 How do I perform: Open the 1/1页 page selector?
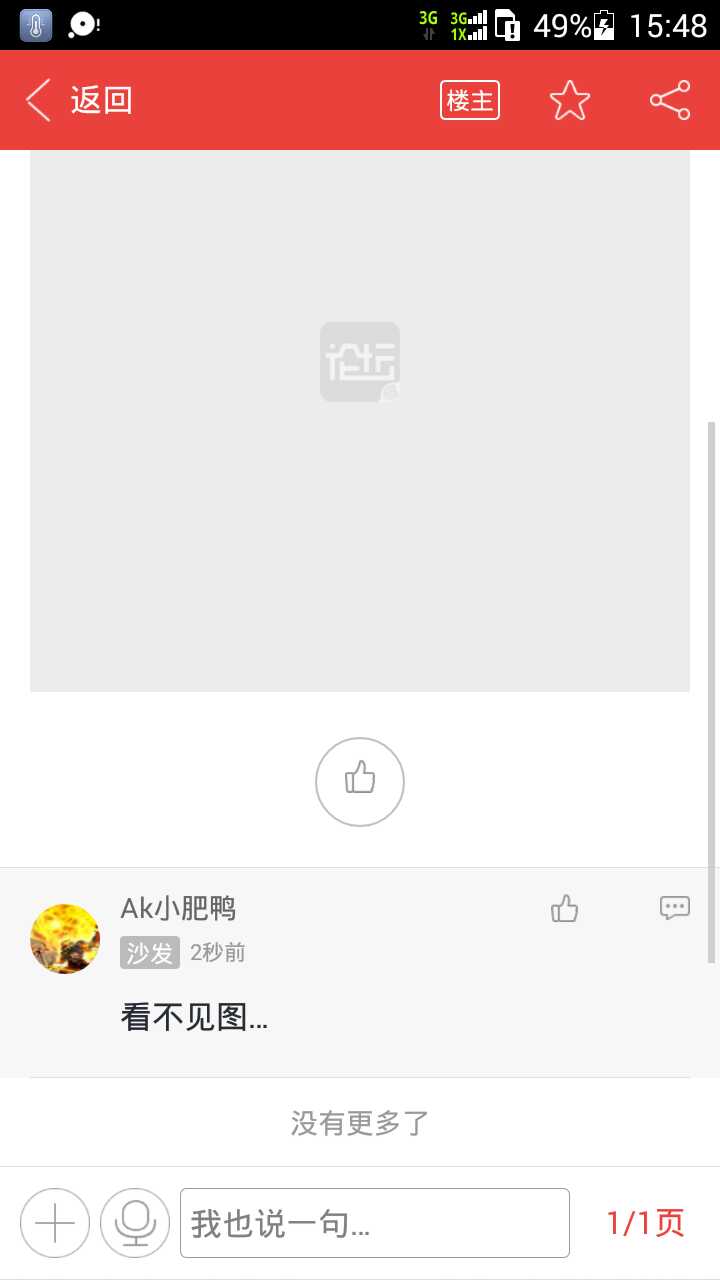(x=646, y=1223)
